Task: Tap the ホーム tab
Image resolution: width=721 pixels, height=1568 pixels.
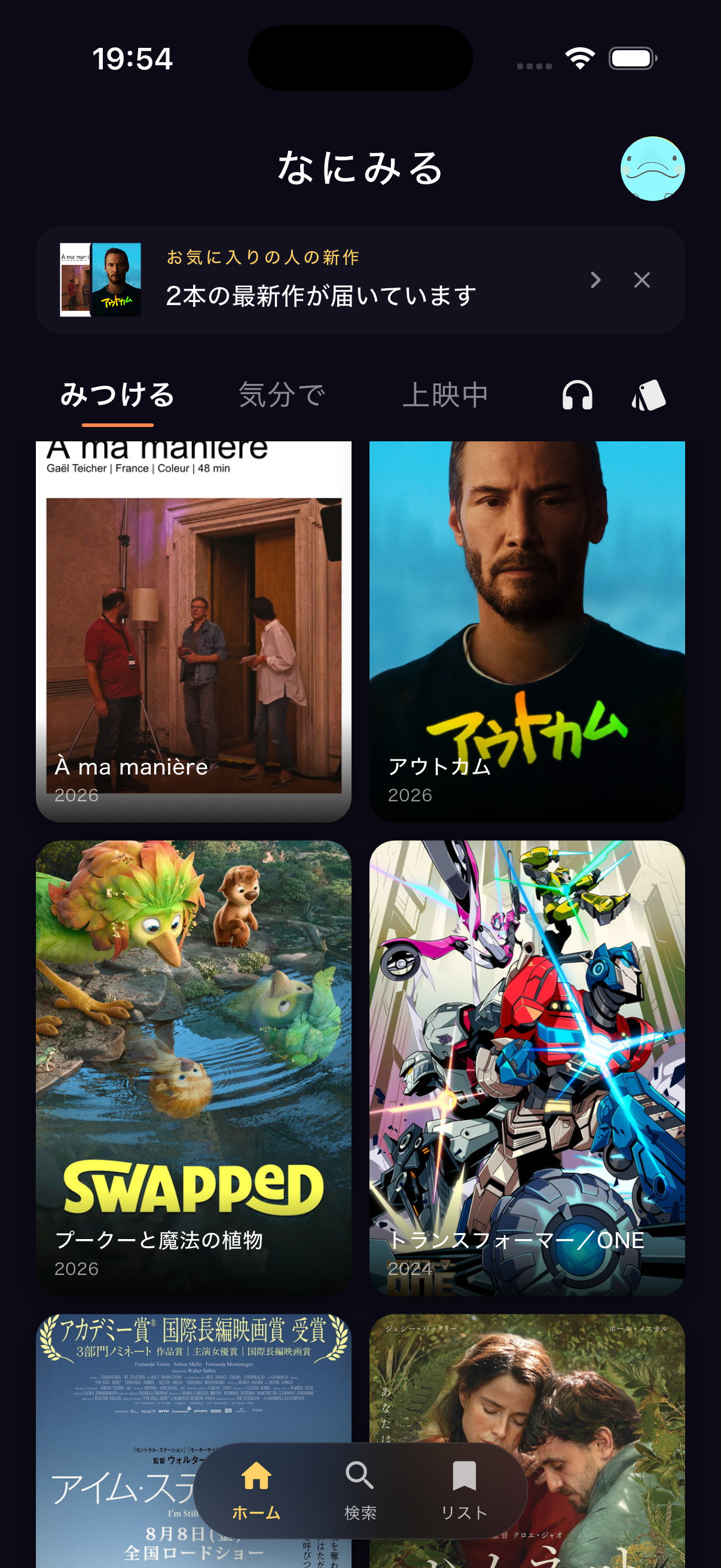Action: pyautogui.click(x=256, y=1490)
